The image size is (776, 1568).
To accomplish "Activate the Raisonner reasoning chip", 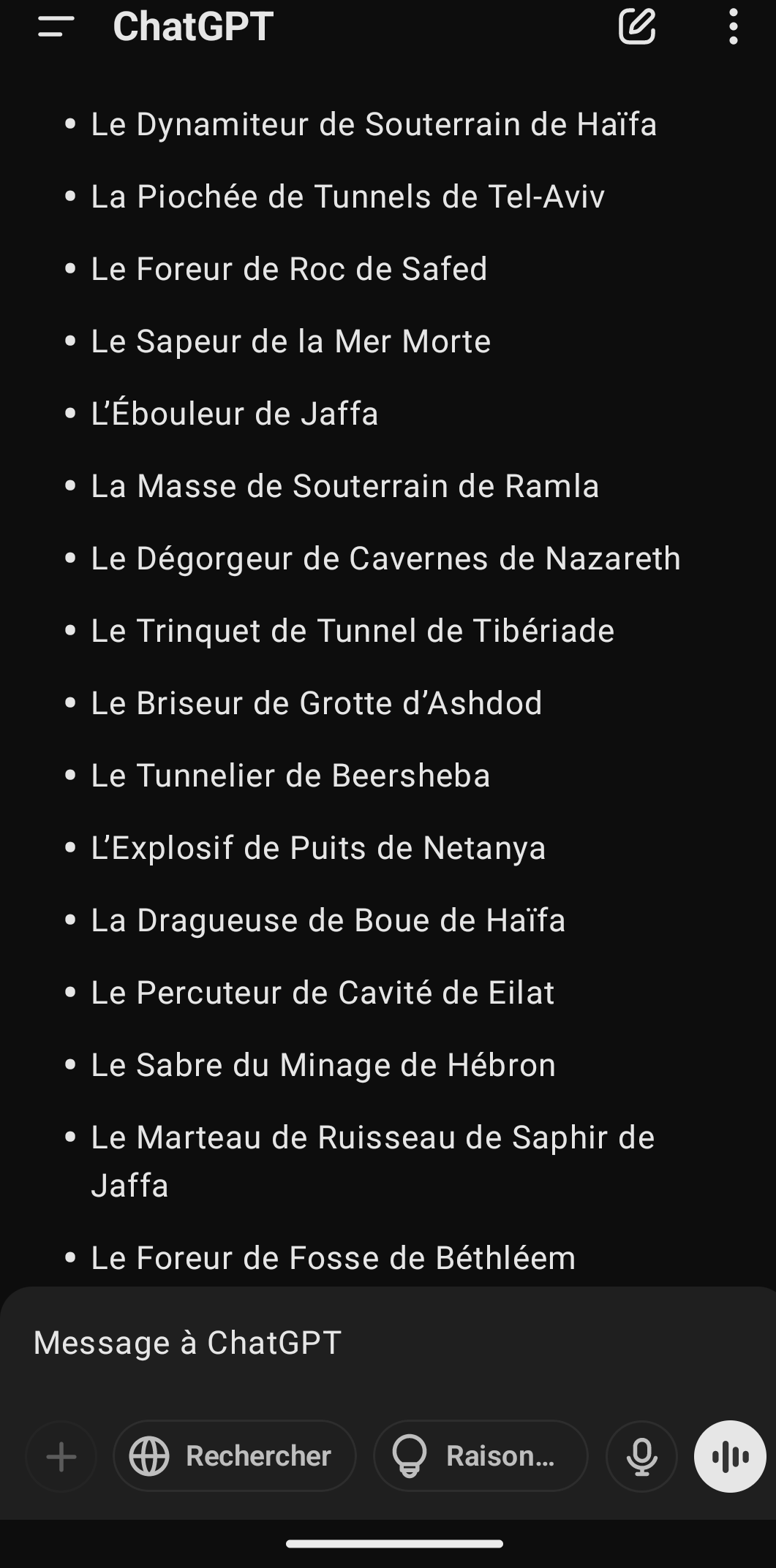I will tap(481, 1456).
